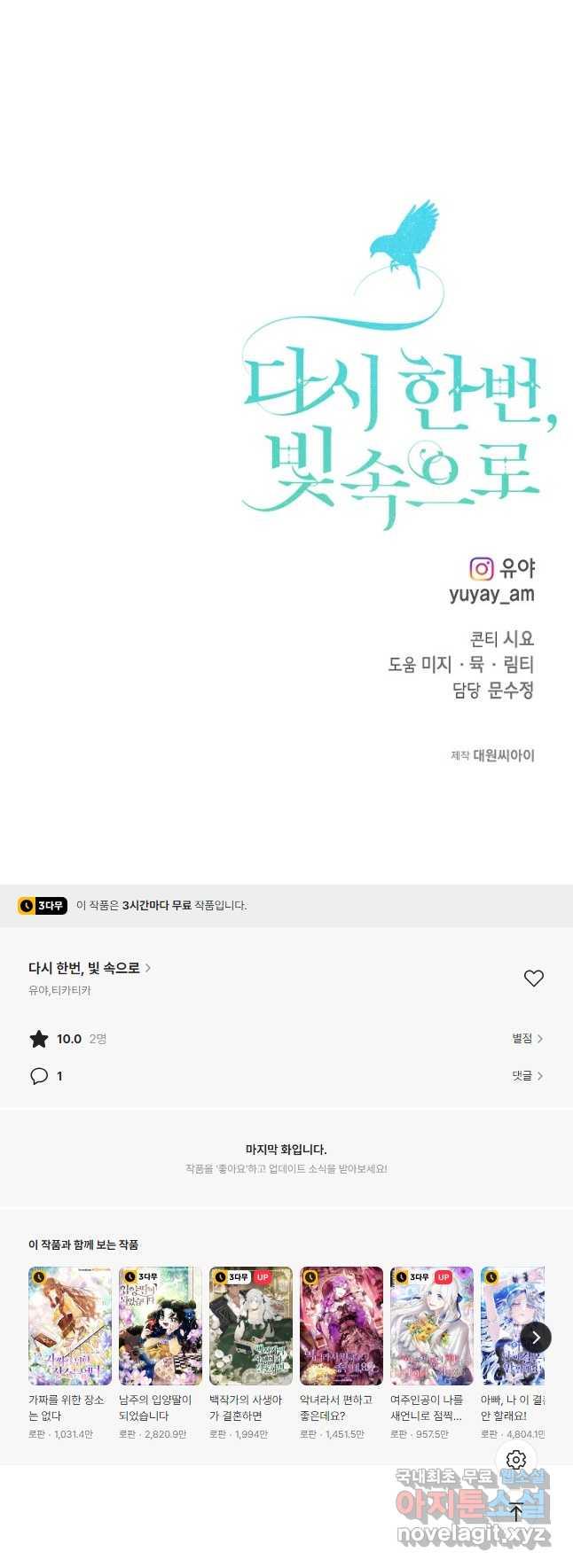This screenshot has height=1568, width=573.
Task: Open 여주인공이 나를 새언니로 점찍... recommendation
Action: tap(432, 1326)
